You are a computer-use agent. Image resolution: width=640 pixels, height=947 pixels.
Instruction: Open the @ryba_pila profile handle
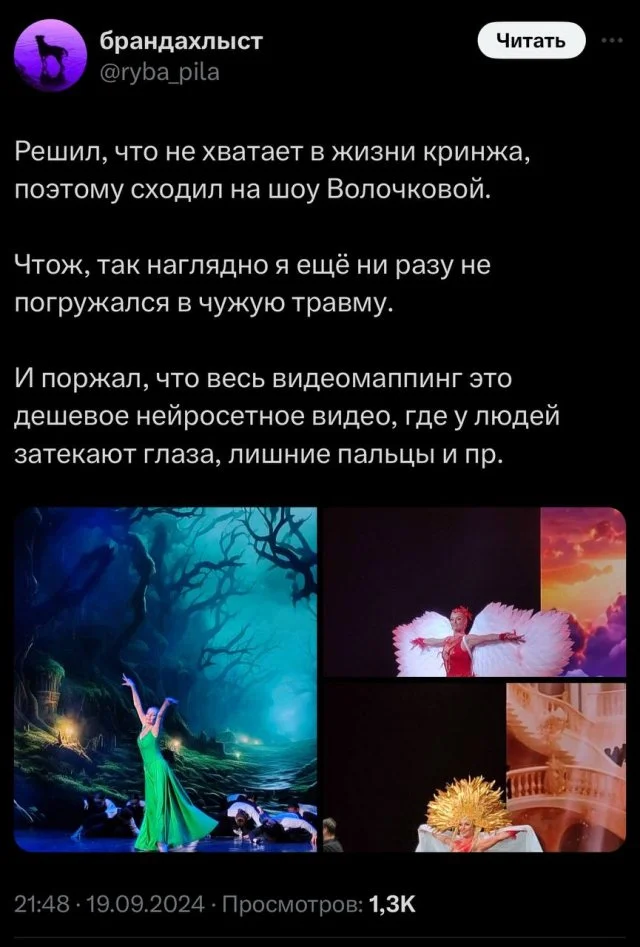coord(157,71)
